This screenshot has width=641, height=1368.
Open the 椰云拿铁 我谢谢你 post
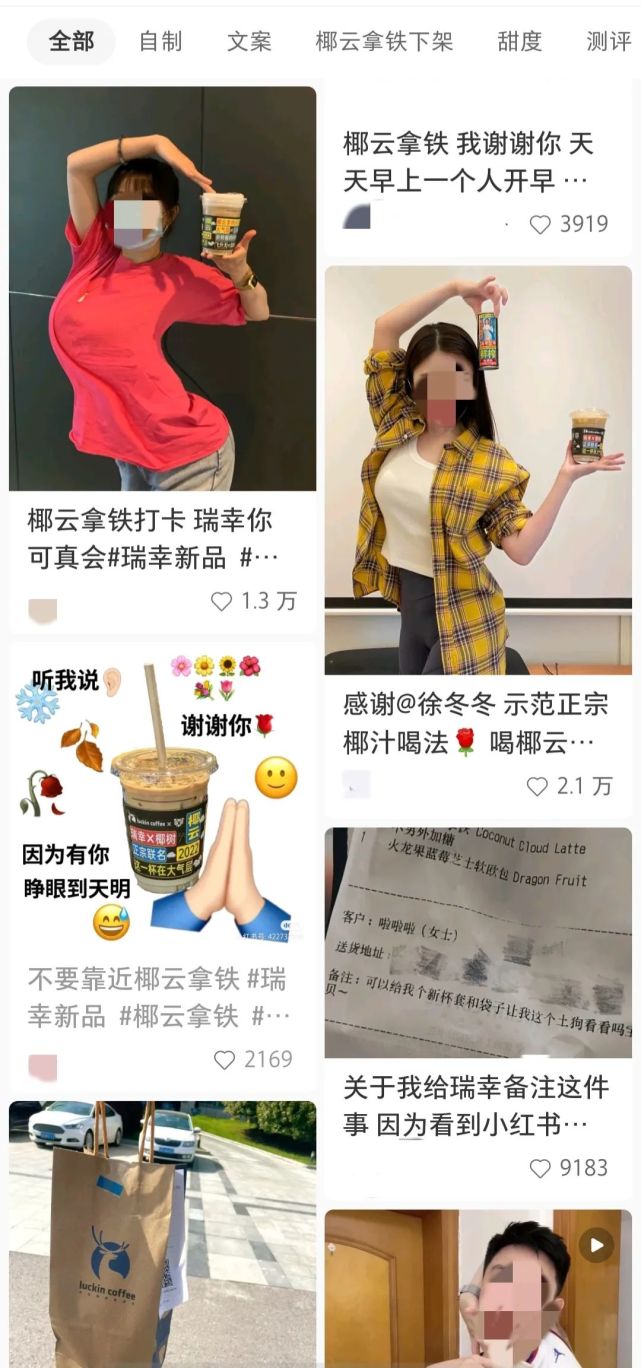[x=468, y=162]
